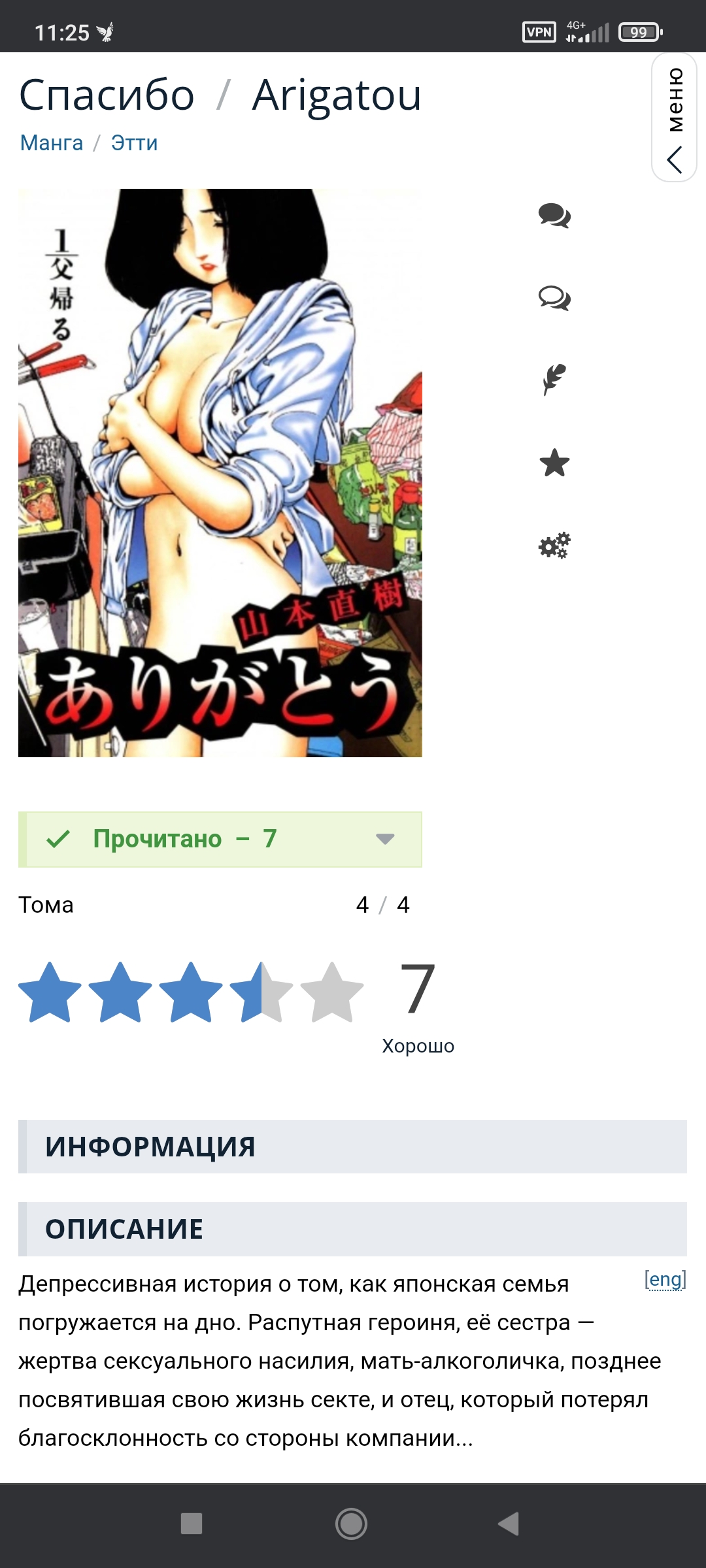Tap the feather quill icon
Viewport: 706px width, 1568px height.
pyautogui.click(x=554, y=380)
